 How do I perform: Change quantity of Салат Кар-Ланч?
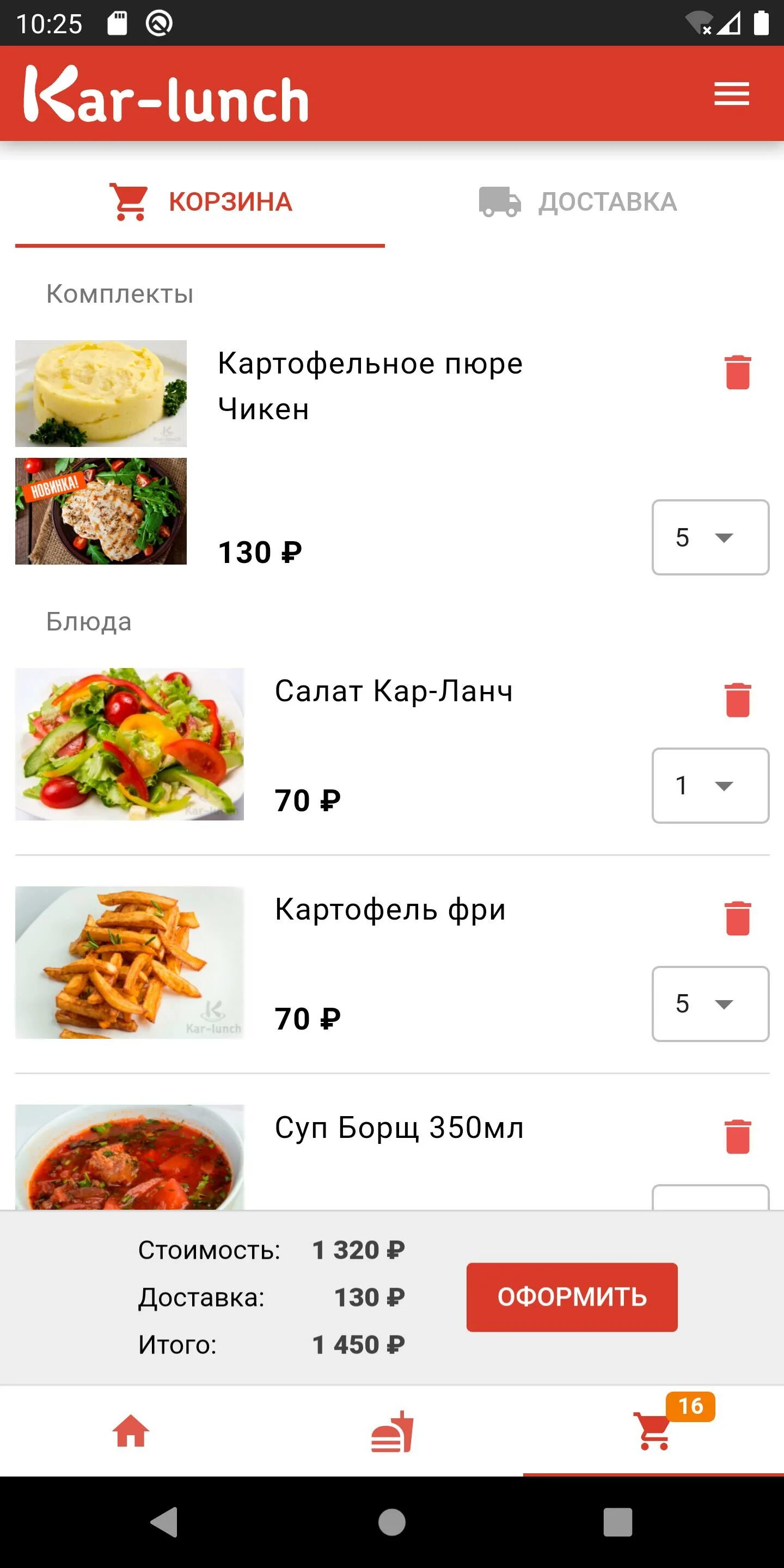point(710,786)
